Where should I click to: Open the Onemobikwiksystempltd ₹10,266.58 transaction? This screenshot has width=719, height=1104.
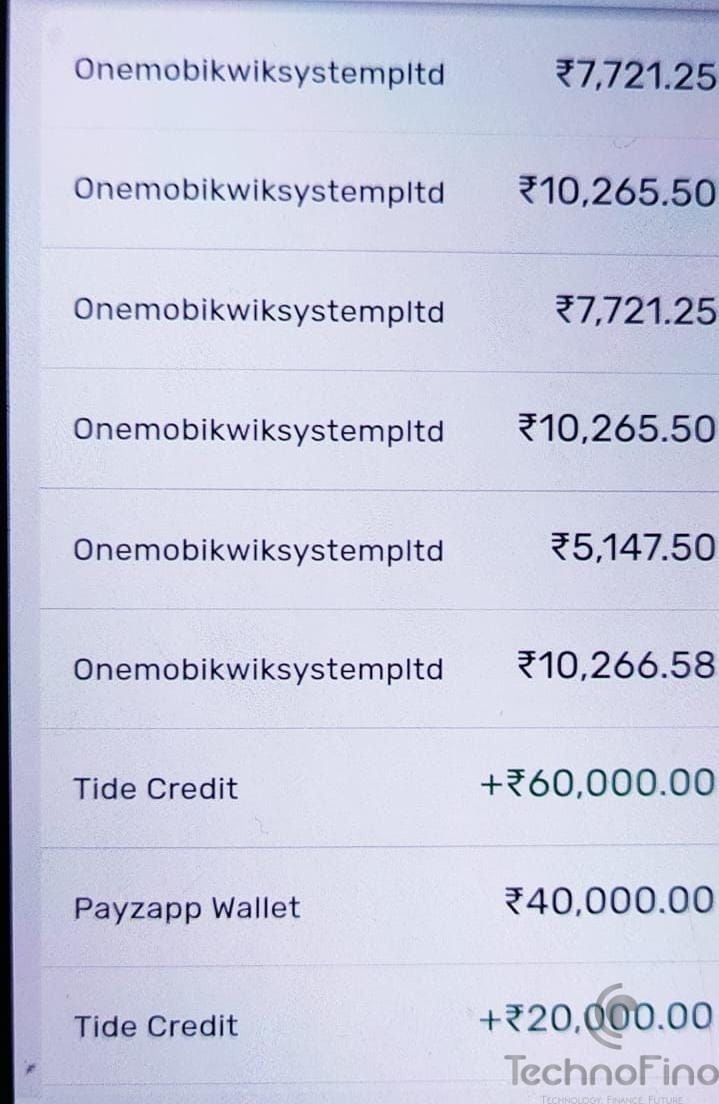380,668
